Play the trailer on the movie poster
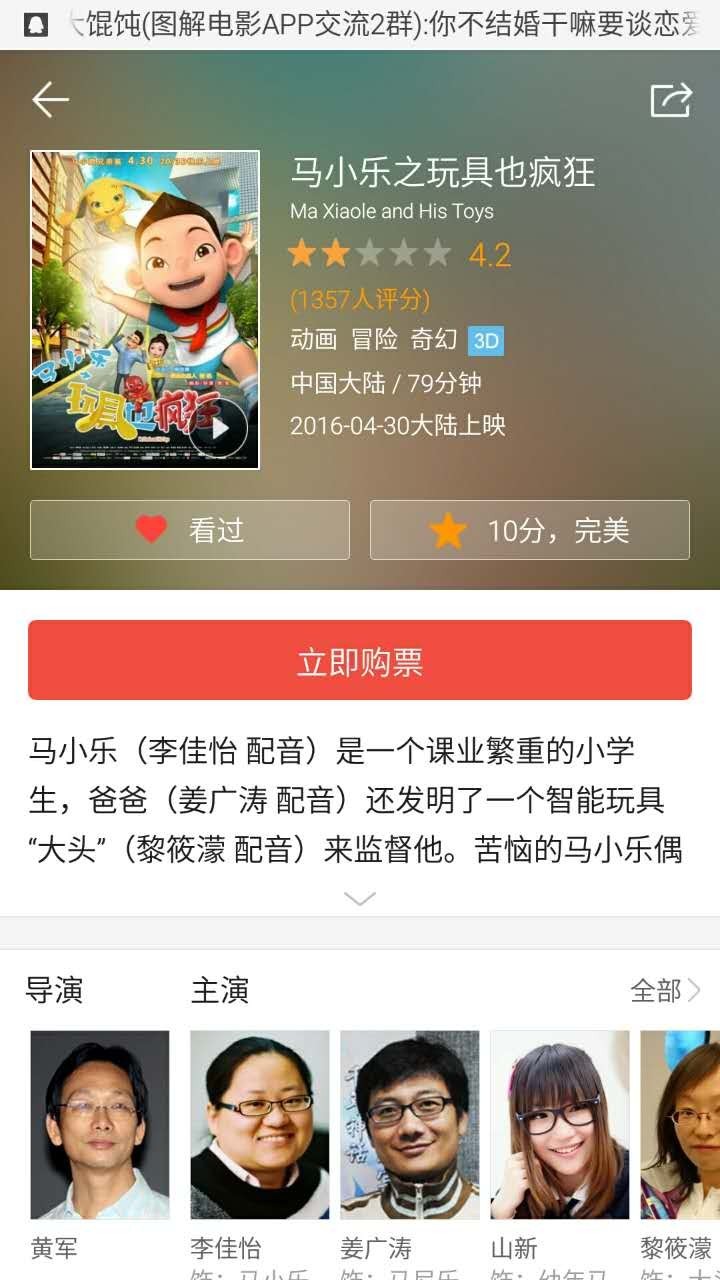Image resolution: width=720 pixels, height=1280 pixels. coord(220,429)
